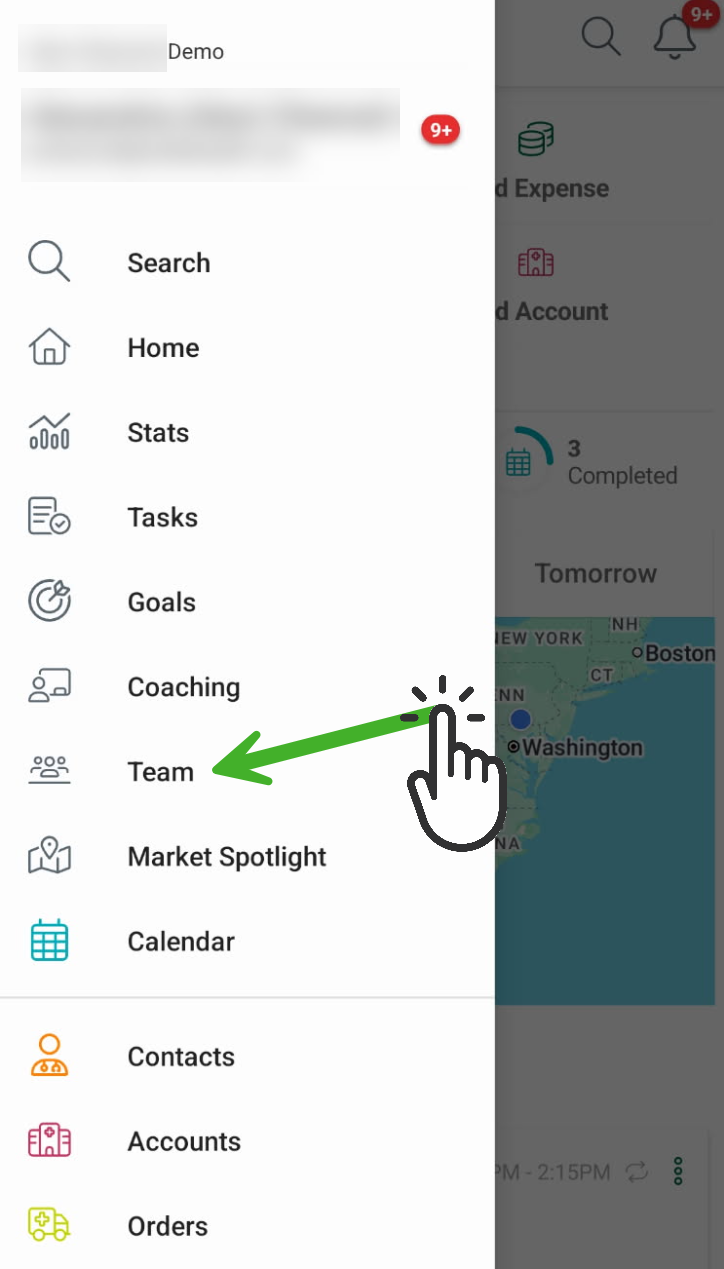Open Search from the drawer menu
This screenshot has height=1269, width=724.
click(247, 263)
